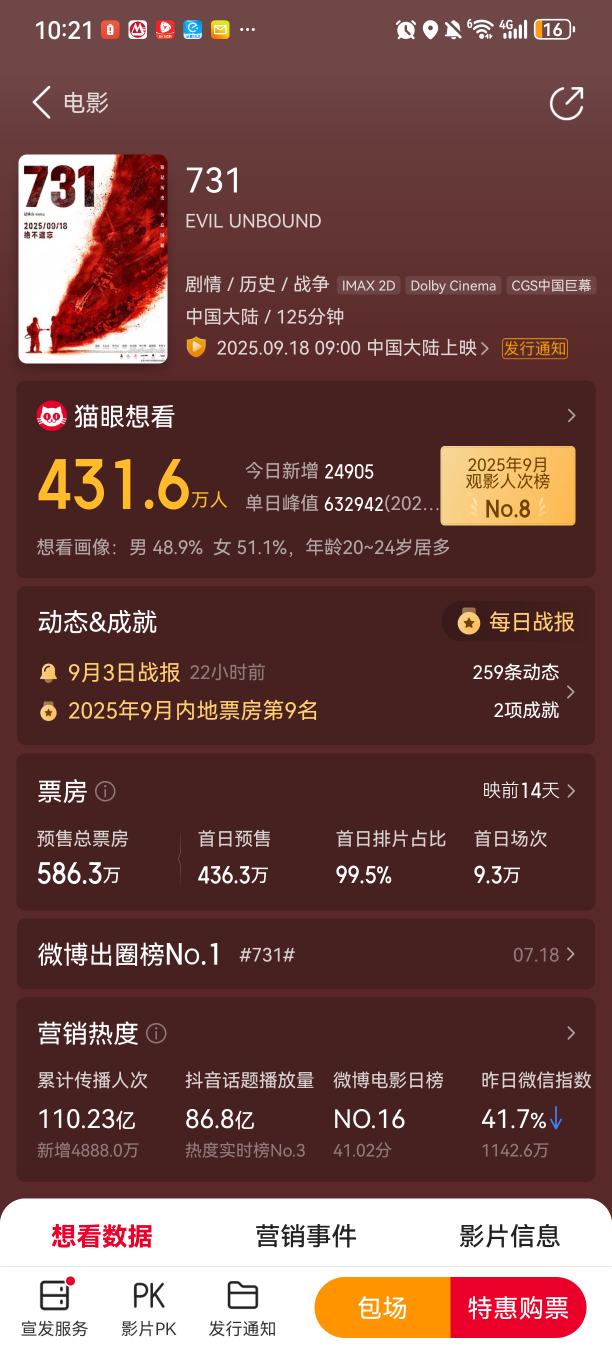Viewport: 612px width, 1350px height.
Task: Open the 9月3日战报 entry
Action: point(124,673)
